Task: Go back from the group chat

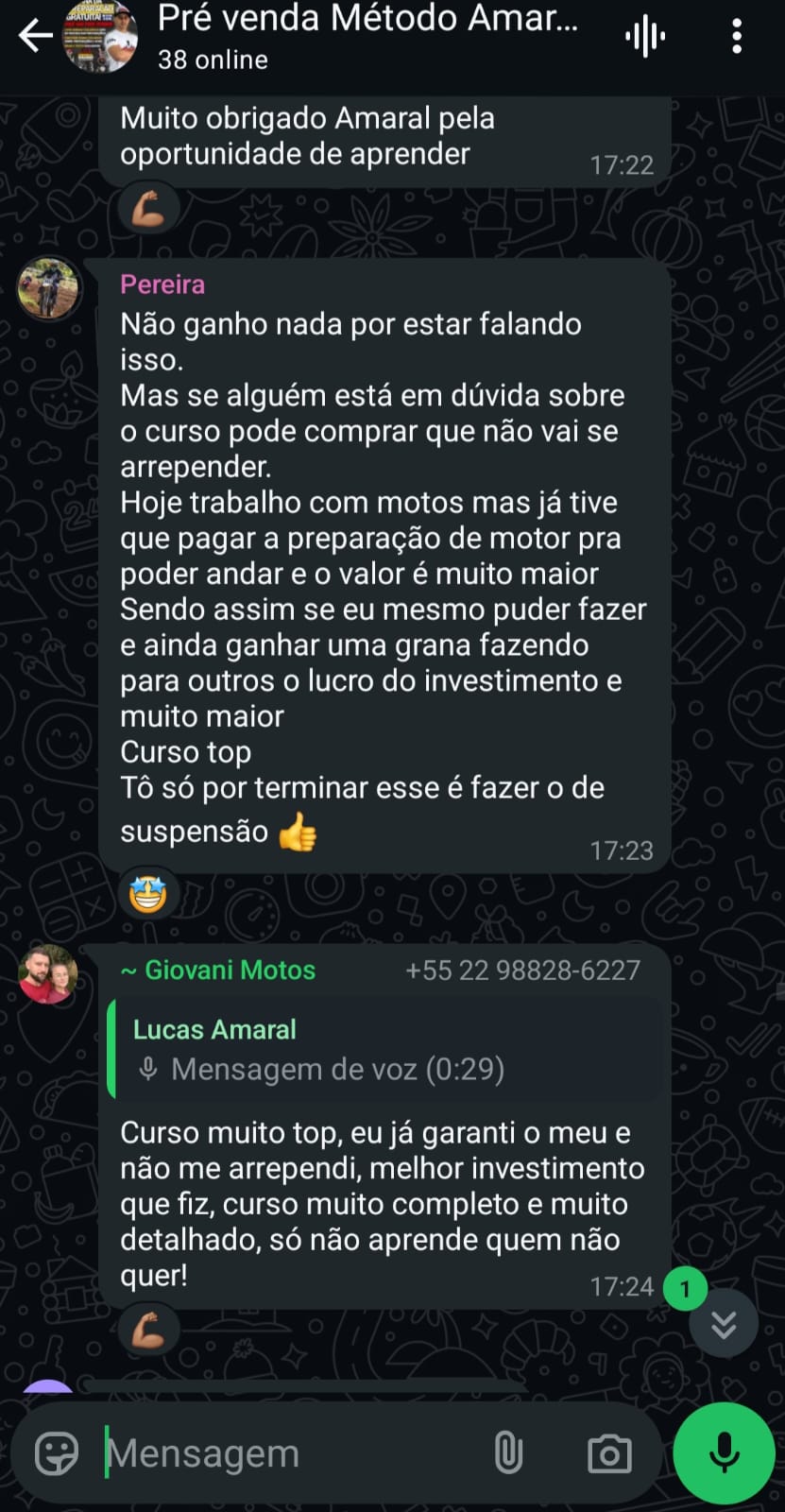Action: (35, 37)
